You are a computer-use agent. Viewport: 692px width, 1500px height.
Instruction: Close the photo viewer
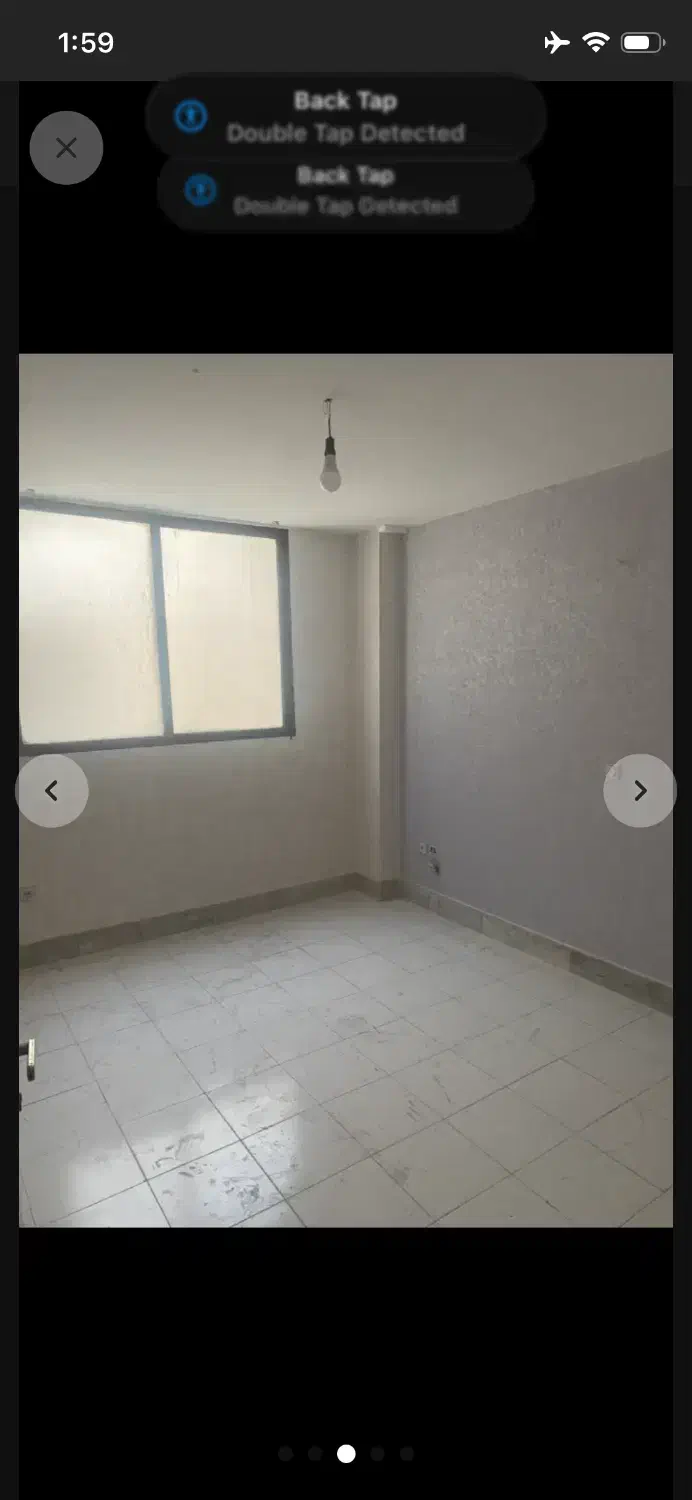66,148
